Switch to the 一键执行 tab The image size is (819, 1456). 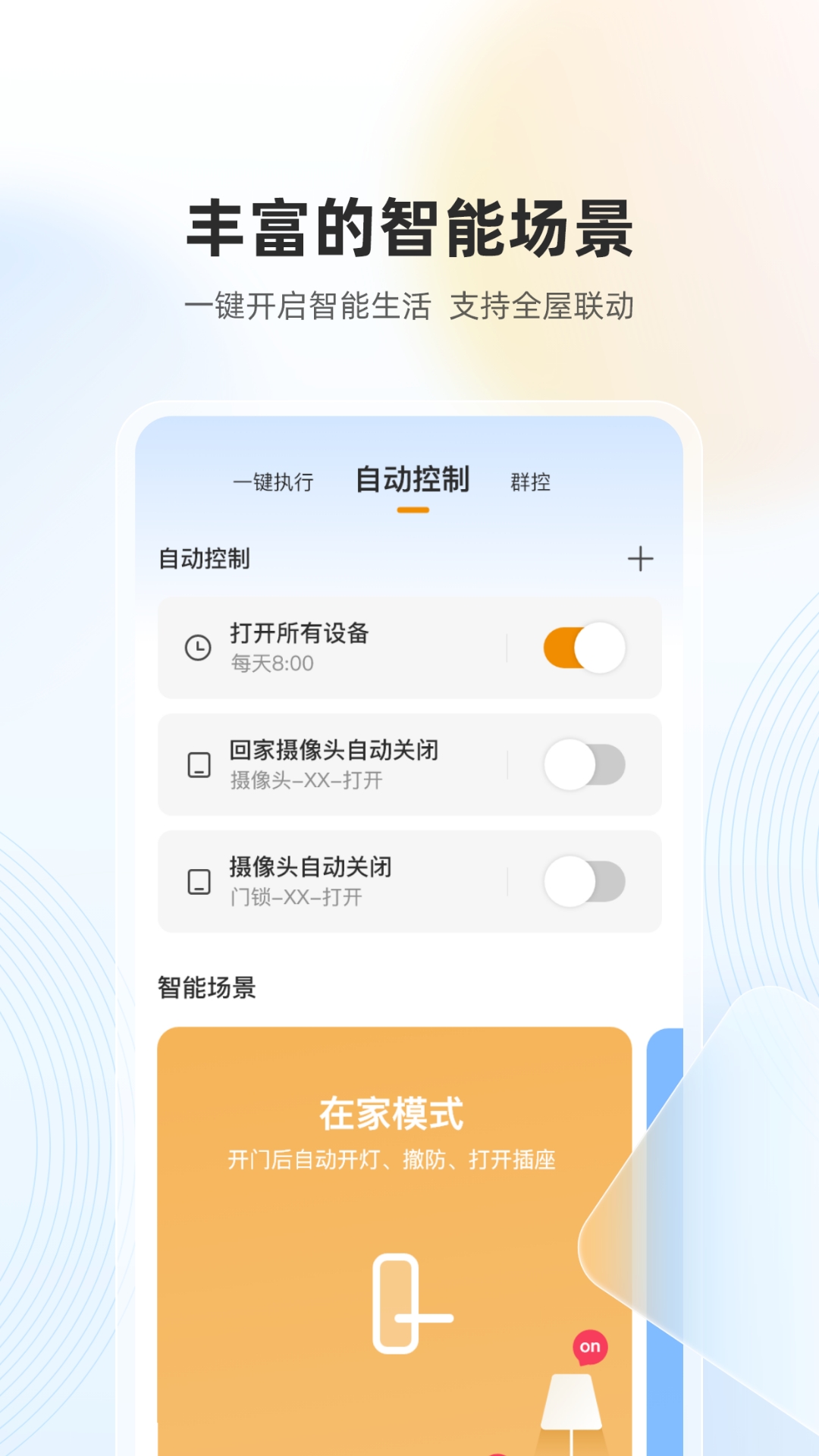point(276,481)
